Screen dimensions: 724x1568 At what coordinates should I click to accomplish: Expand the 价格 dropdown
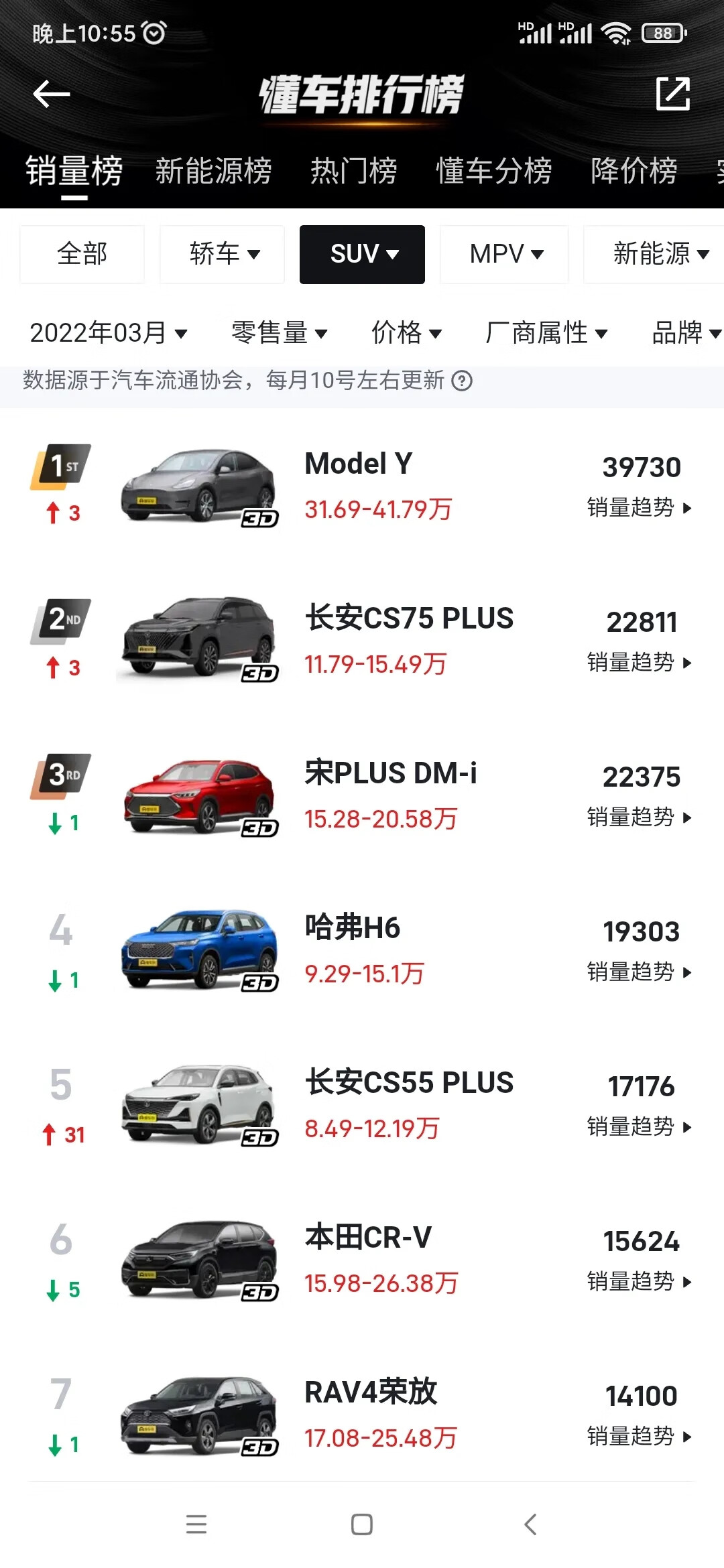coord(406,333)
